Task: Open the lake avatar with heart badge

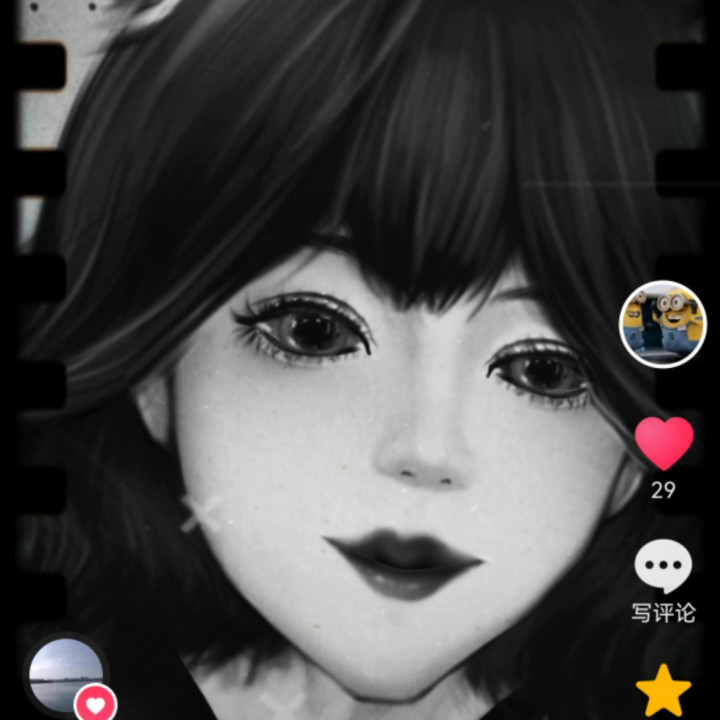Action: click(67, 676)
